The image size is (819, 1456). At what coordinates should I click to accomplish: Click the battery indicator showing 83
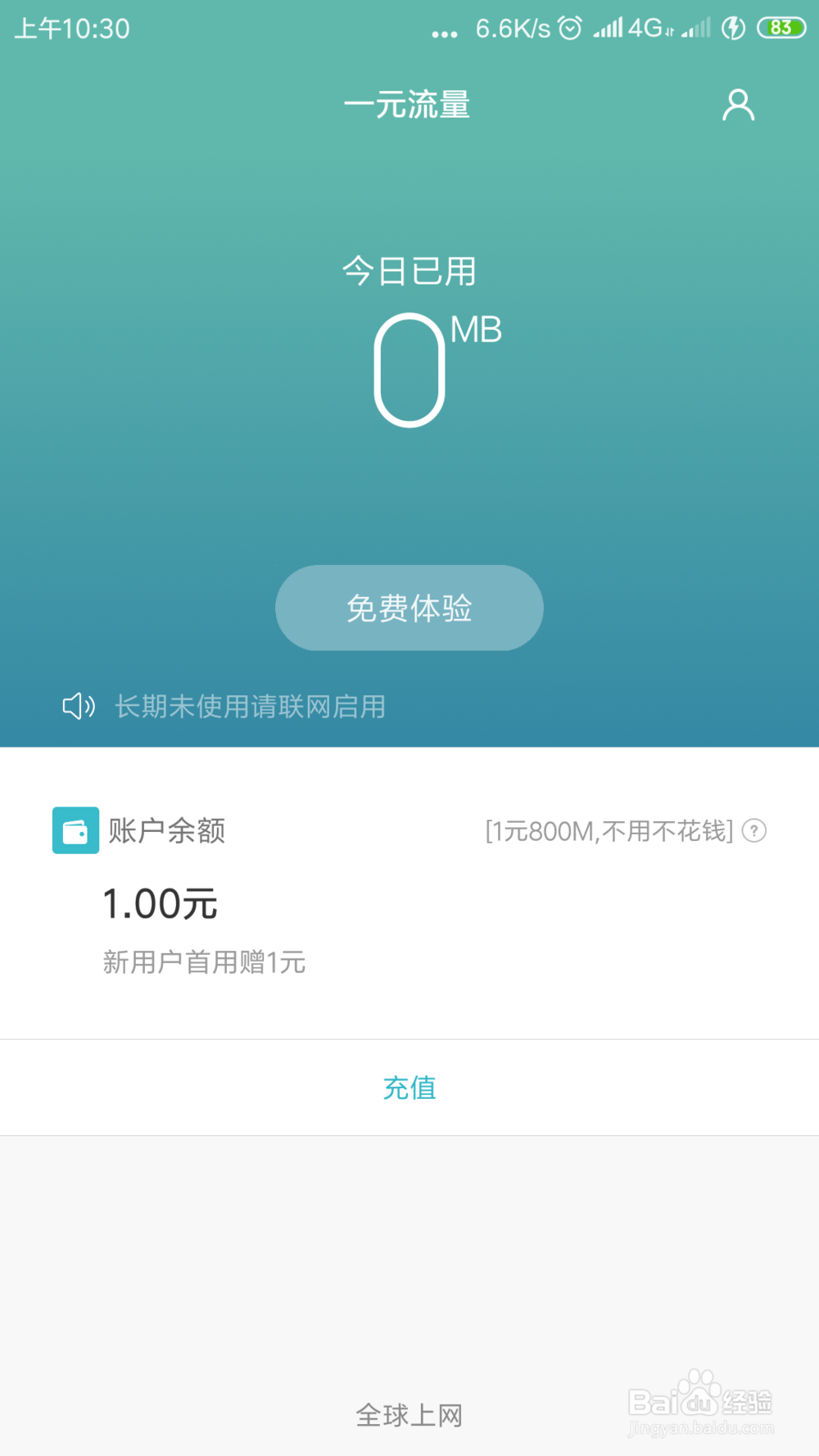coord(781,27)
